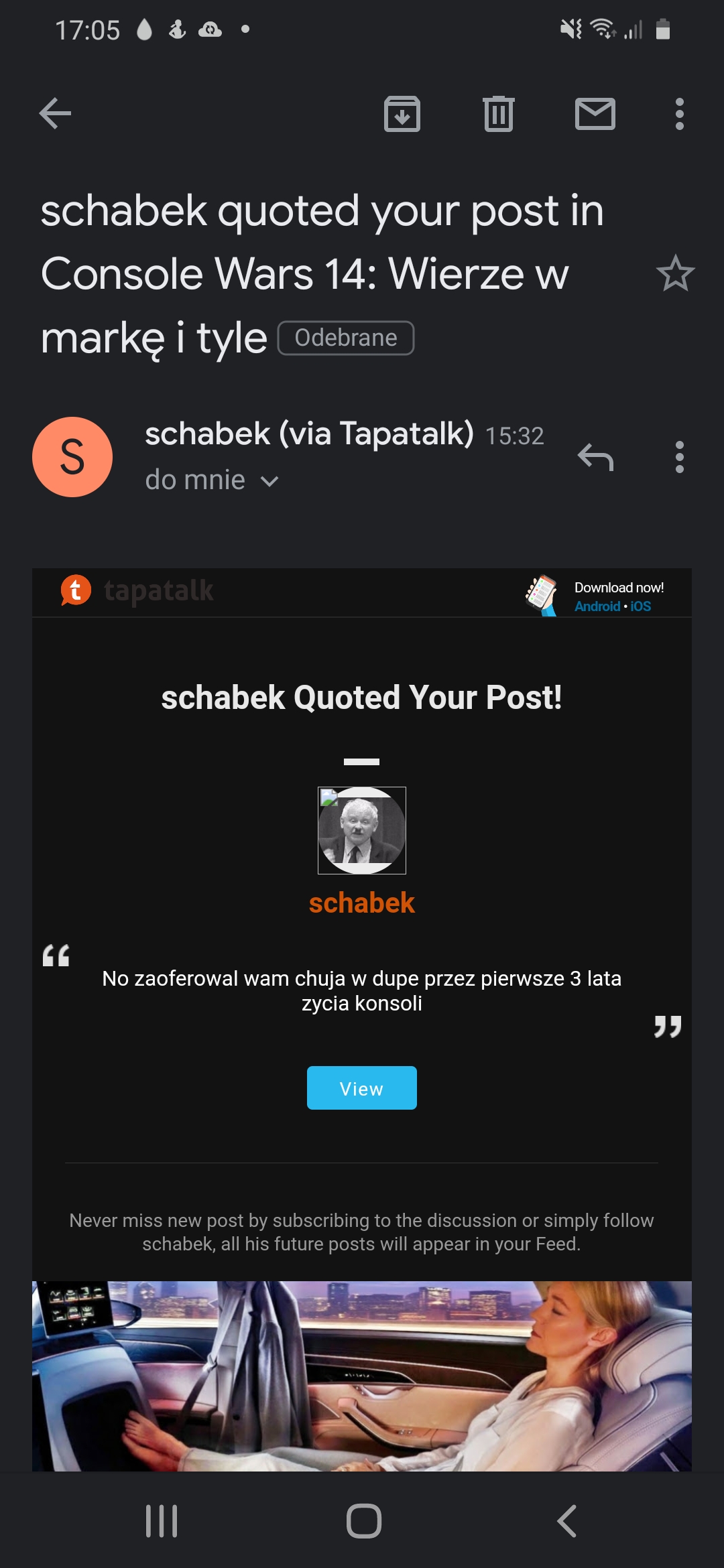Viewport: 724px width, 1568px height.
Task: Follow the iOS download link
Action: pyautogui.click(x=641, y=606)
